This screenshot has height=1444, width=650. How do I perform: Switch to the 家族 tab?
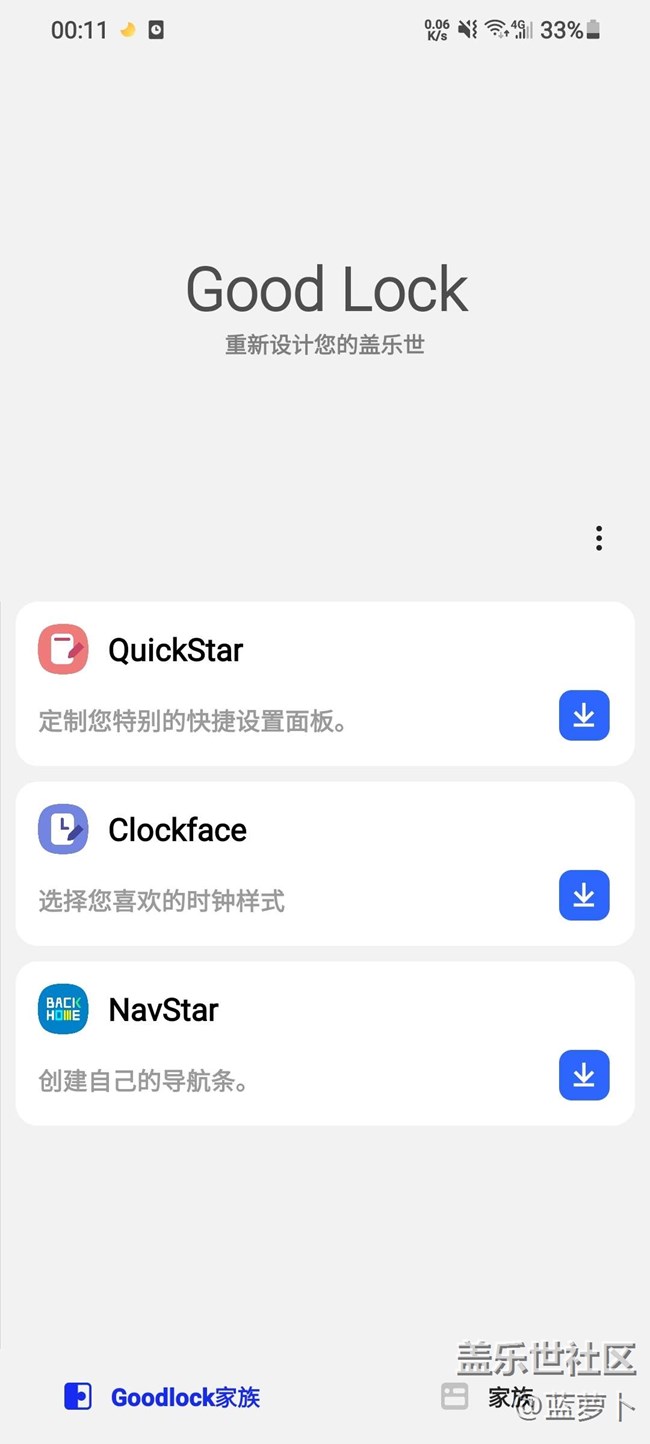488,1397
